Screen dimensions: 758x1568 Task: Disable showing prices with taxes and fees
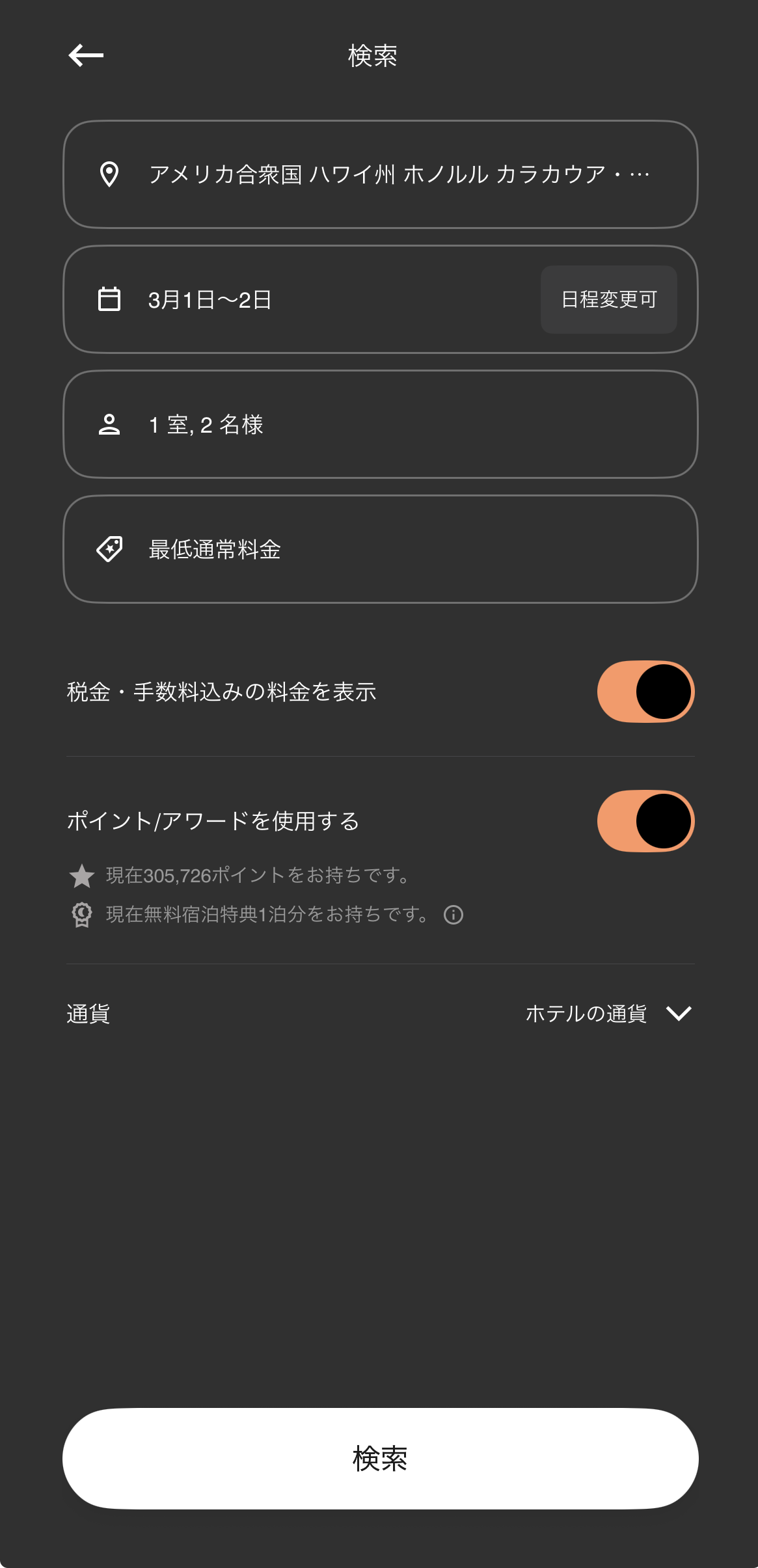click(645, 692)
